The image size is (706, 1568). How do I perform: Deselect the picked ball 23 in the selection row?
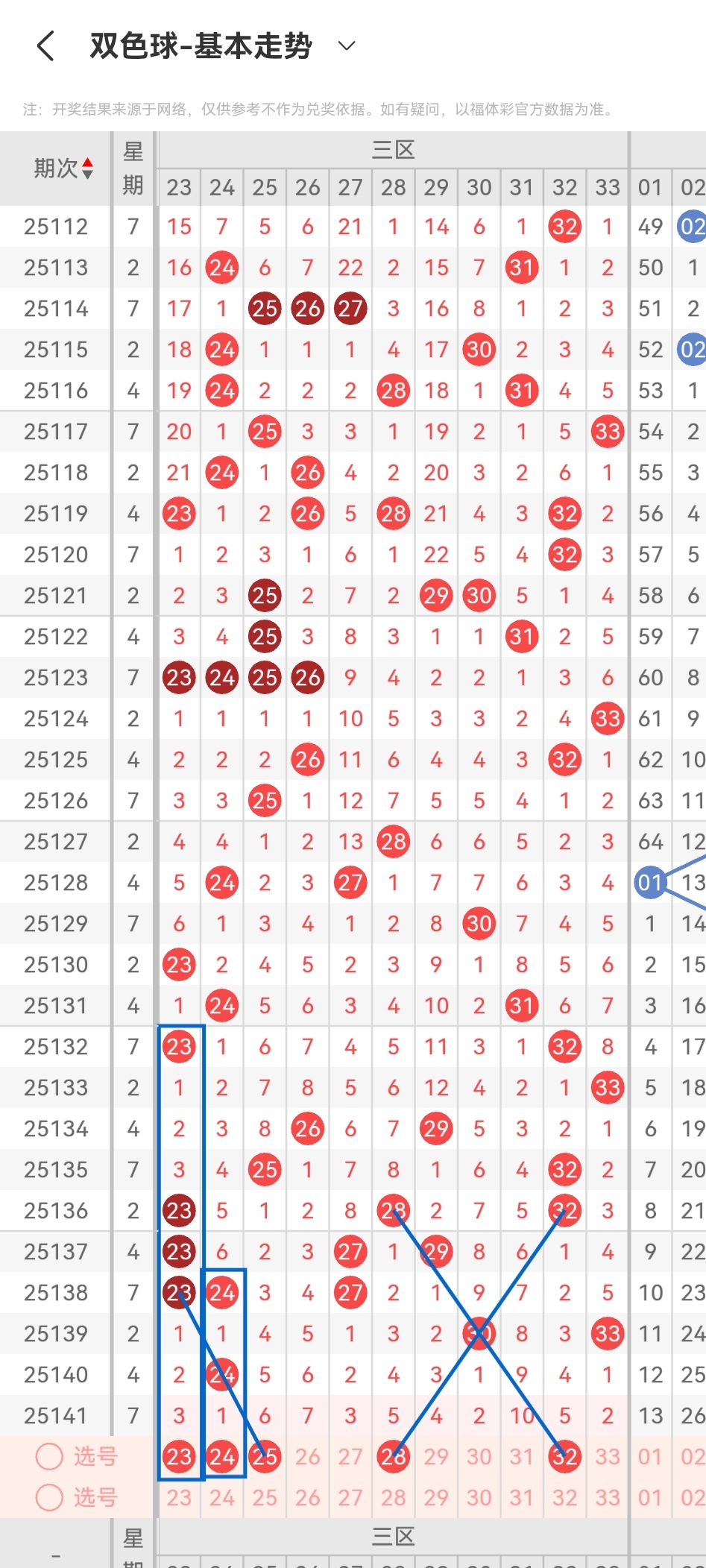pyautogui.click(x=179, y=1456)
